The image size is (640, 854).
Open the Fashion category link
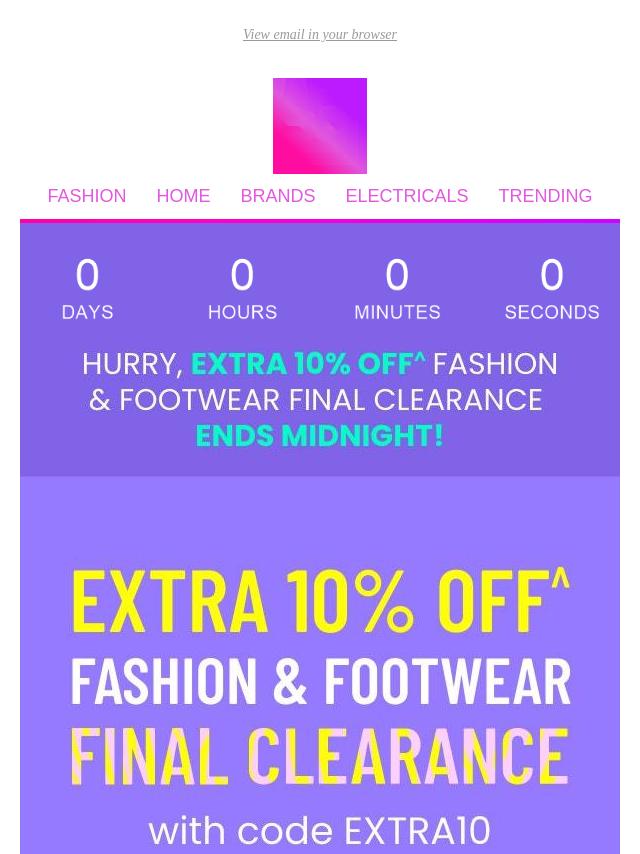87,196
